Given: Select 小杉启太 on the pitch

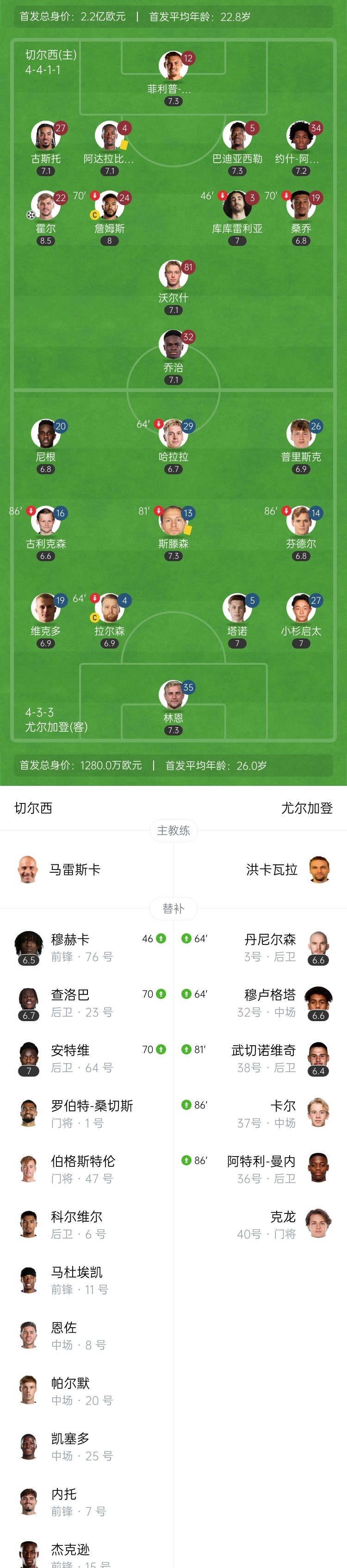Looking at the screenshot, I should pos(301,608).
